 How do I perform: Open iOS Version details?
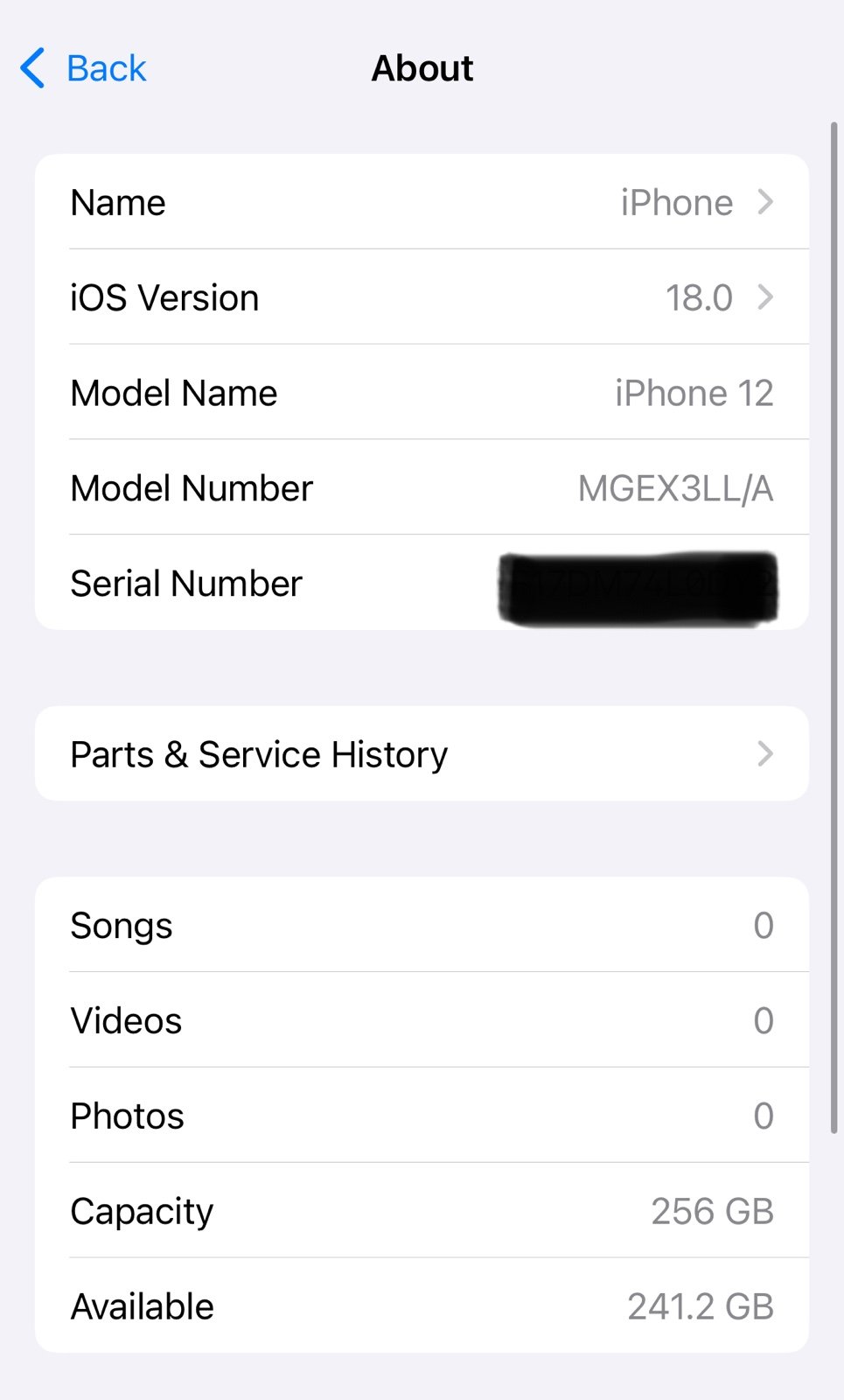pyautogui.click(x=422, y=298)
